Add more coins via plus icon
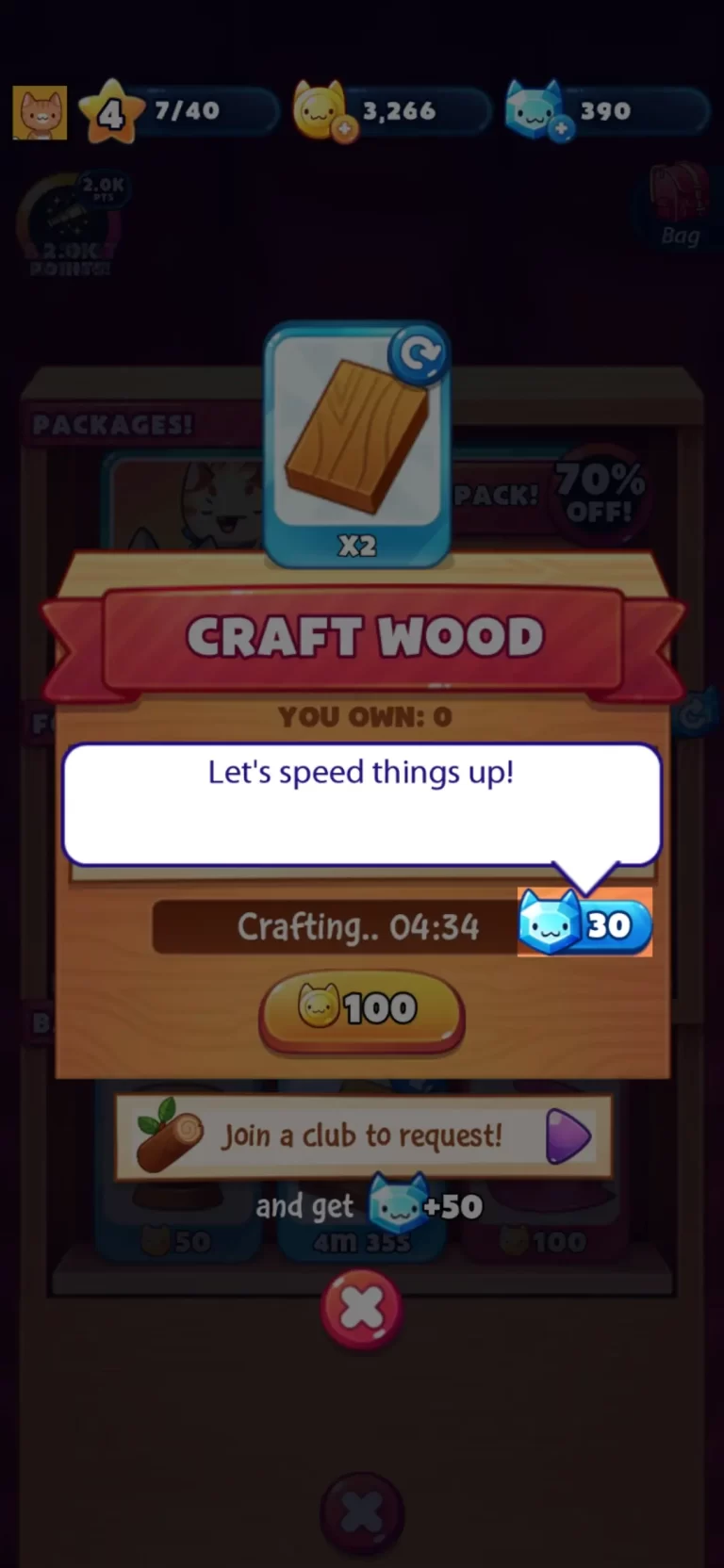724x1568 pixels. (345, 128)
